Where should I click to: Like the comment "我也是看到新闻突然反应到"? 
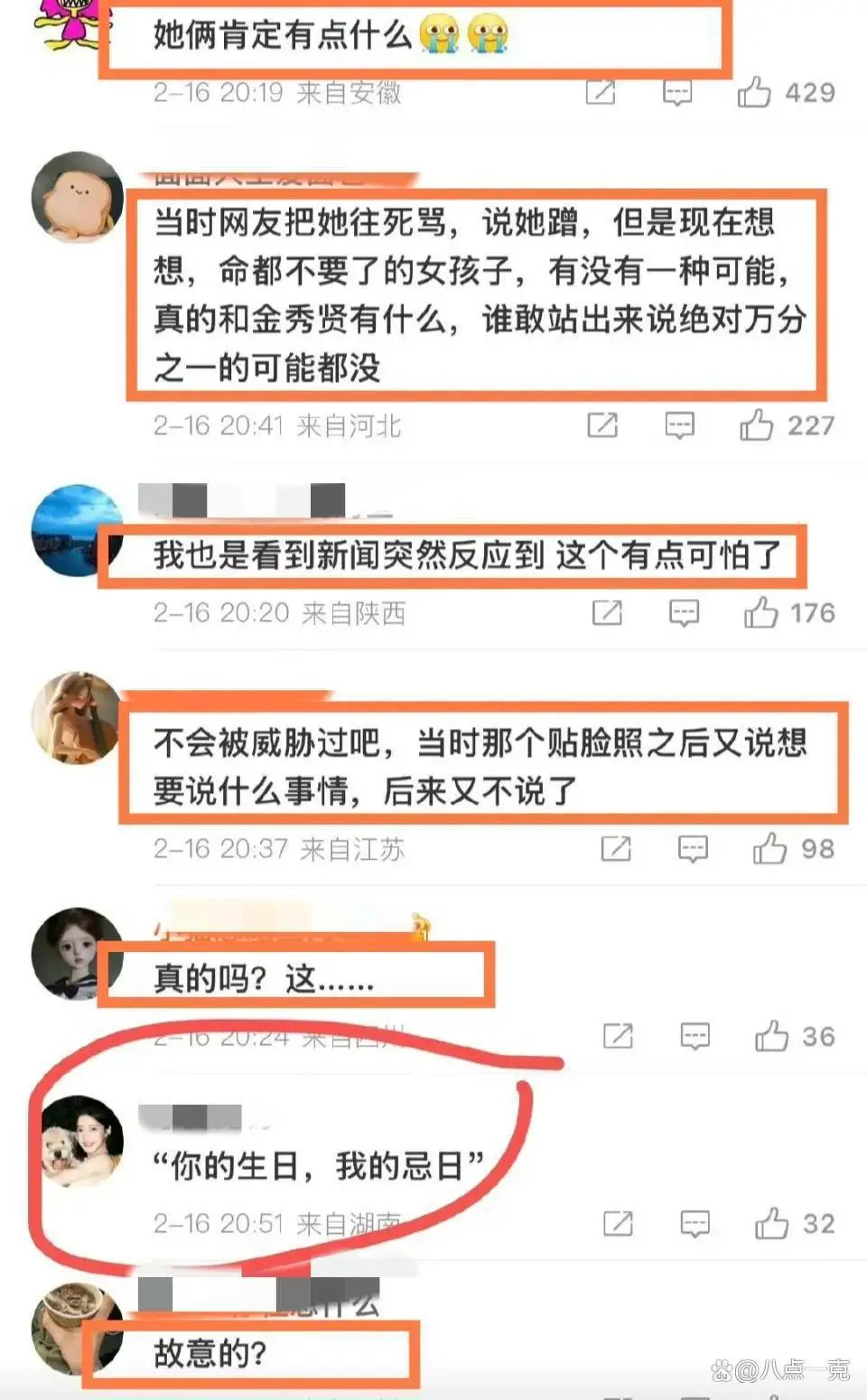[760, 612]
